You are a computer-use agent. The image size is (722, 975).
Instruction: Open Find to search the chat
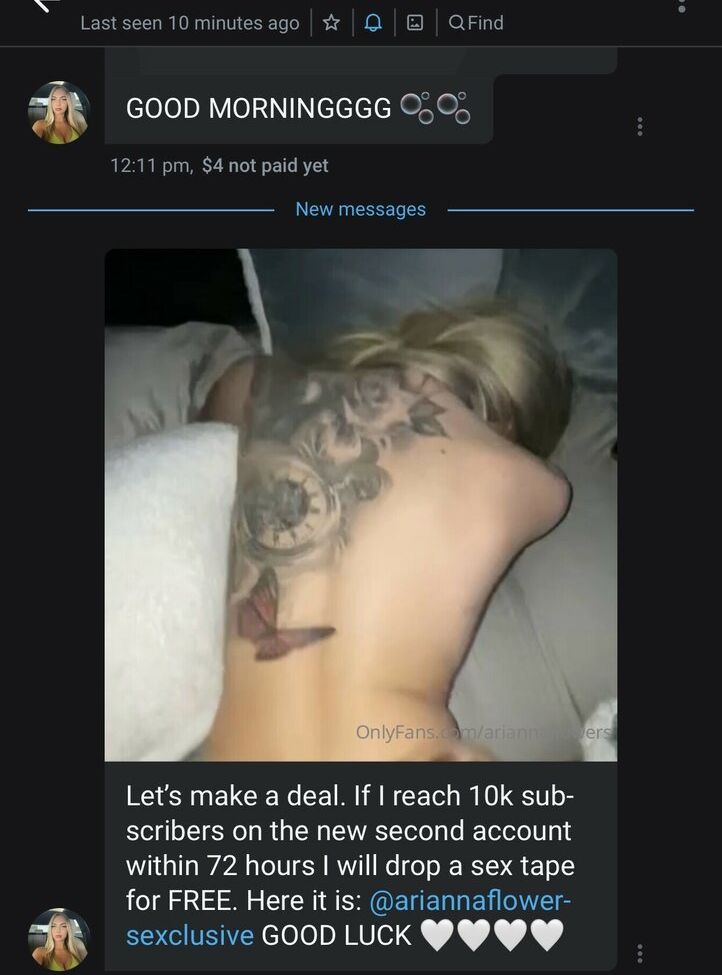coord(476,22)
